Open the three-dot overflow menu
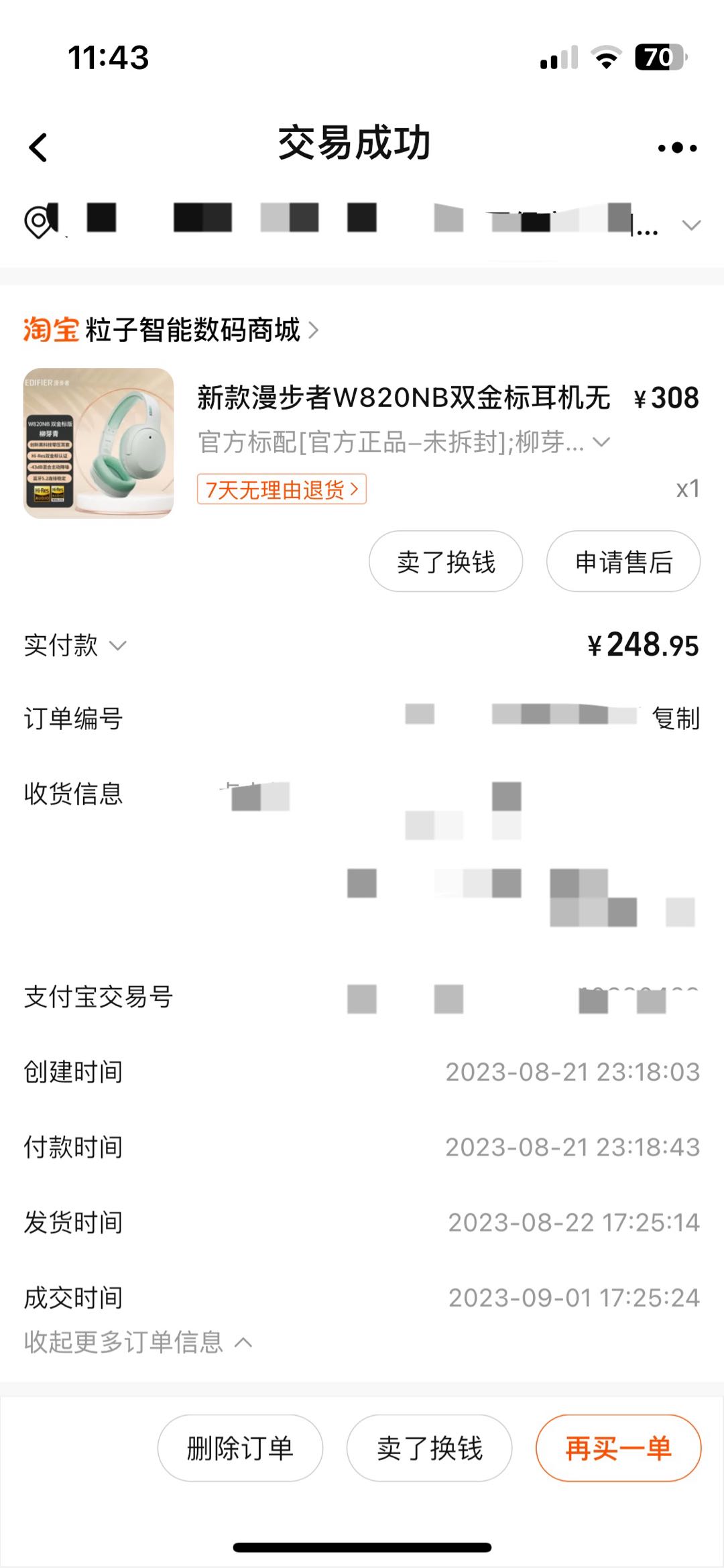Screen dimensions: 724x1568 pos(677,147)
